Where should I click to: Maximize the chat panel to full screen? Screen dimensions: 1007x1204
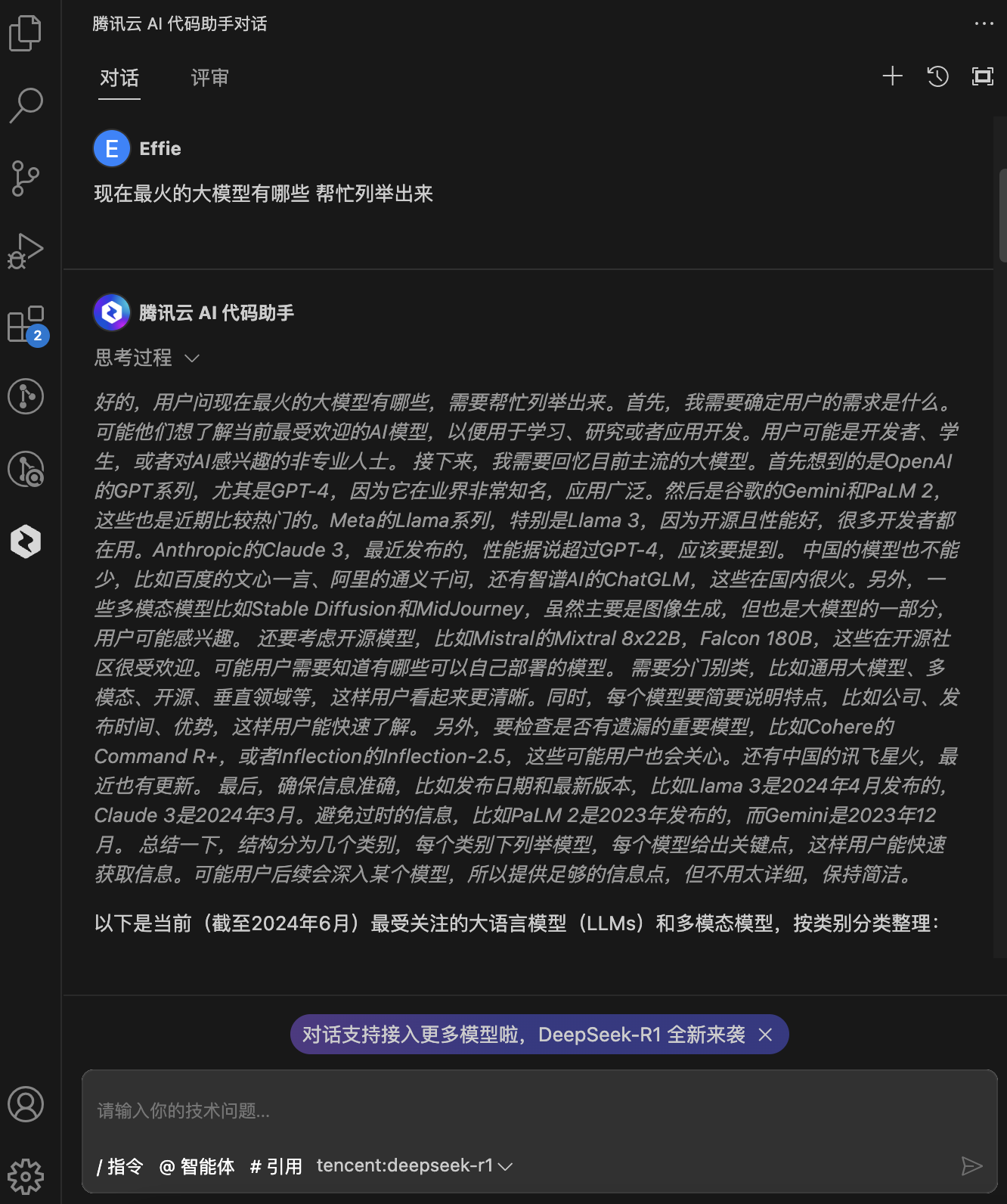click(x=982, y=76)
